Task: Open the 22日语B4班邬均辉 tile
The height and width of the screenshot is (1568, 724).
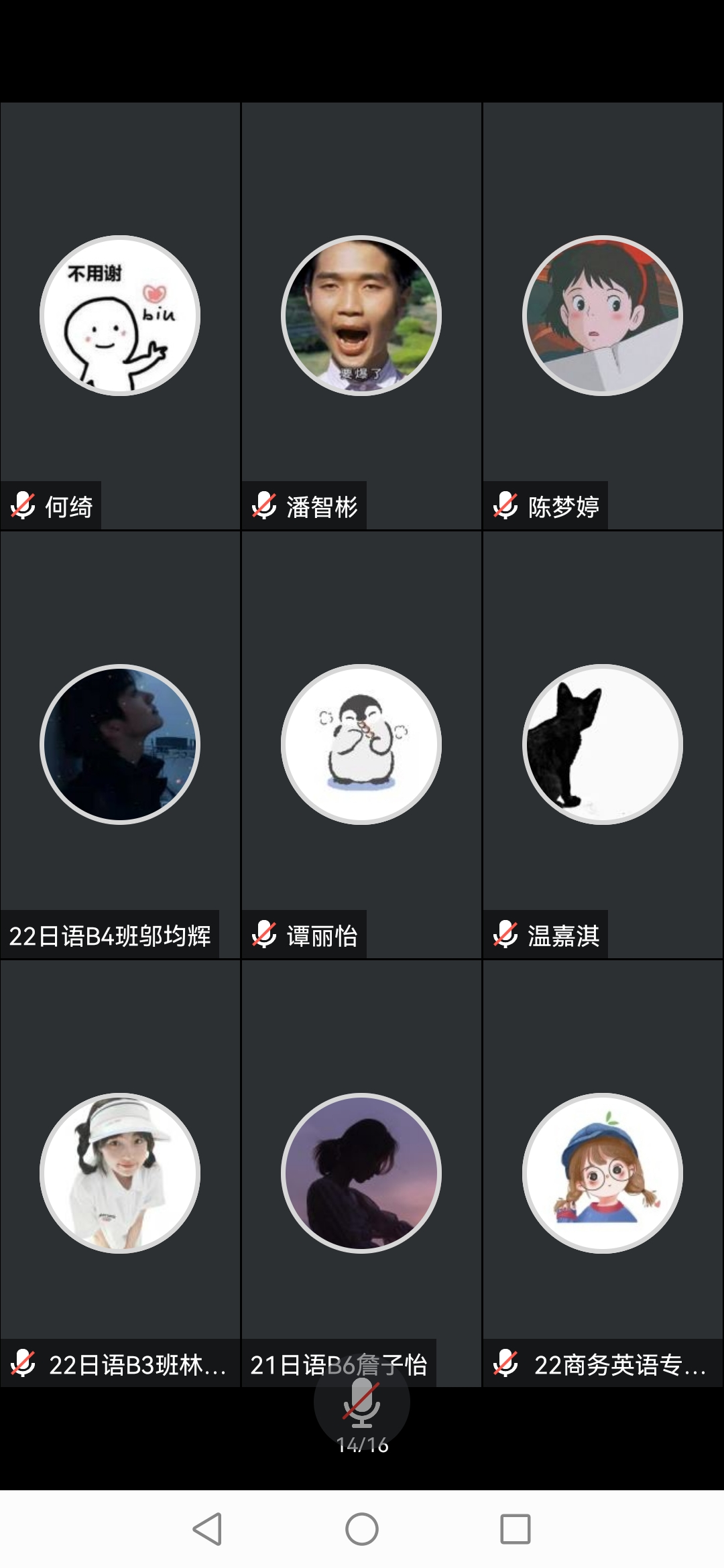Action: (x=121, y=744)
